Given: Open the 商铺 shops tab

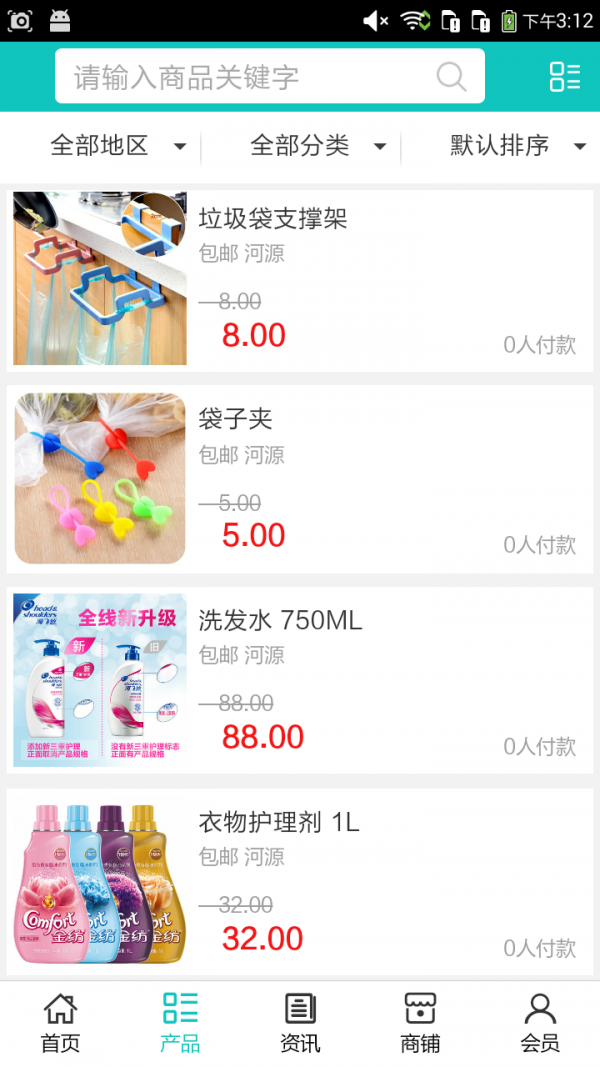Looking at the screenshot, I should point(420,1023).
